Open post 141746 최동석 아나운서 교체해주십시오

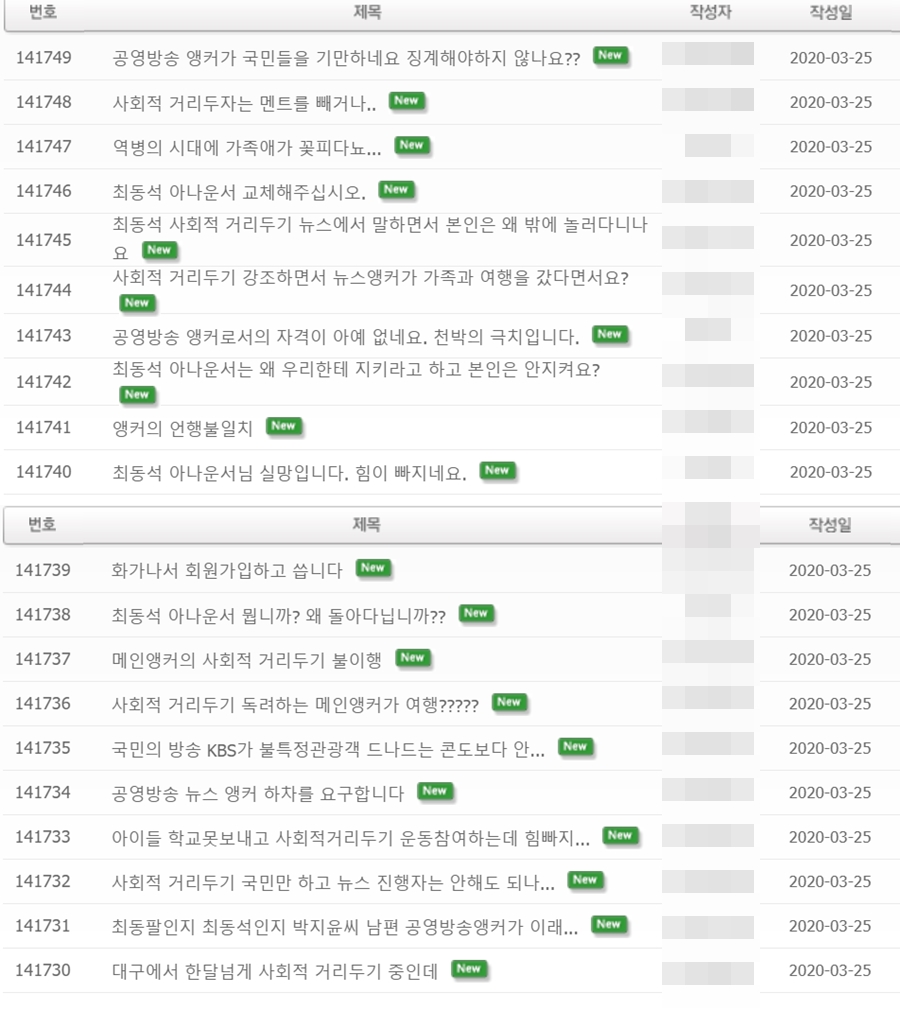click(x=239, y=192)
